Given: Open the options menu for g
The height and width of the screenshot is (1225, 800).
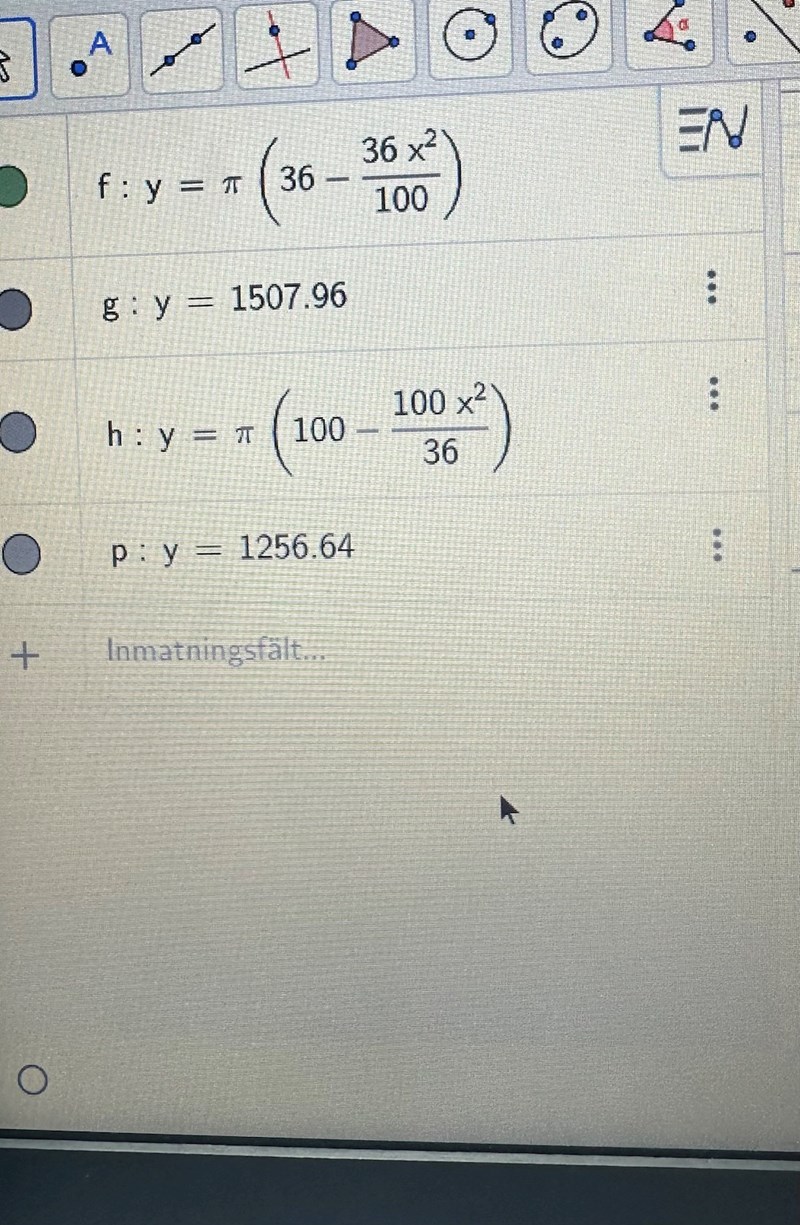Looking at the screenshot, I should 711,287.
